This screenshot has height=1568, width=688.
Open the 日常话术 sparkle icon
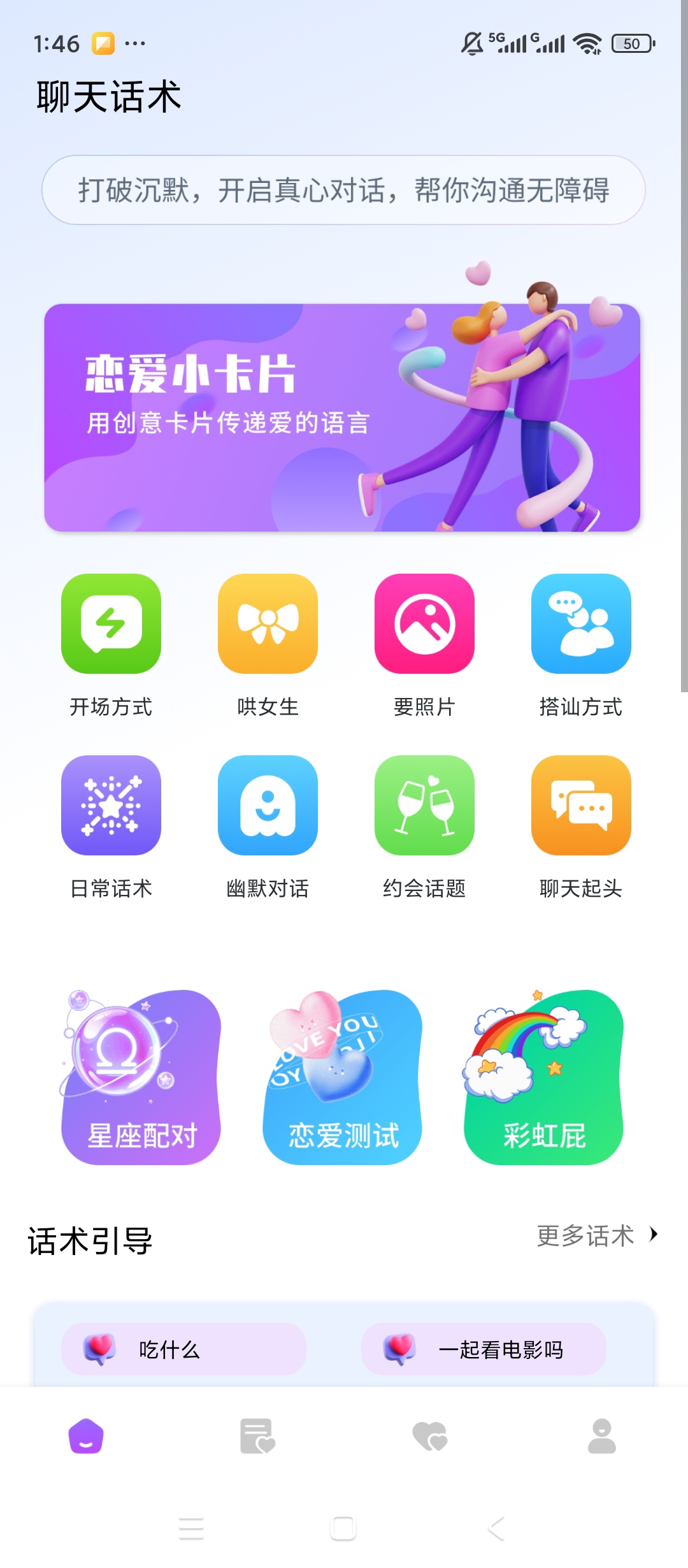coord(111,805)
